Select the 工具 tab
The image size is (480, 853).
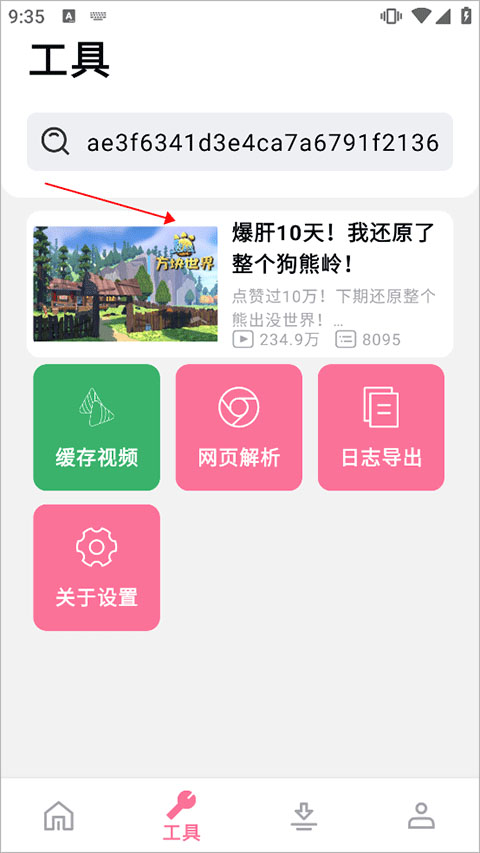pyautogui.click(x=182, y=817)
